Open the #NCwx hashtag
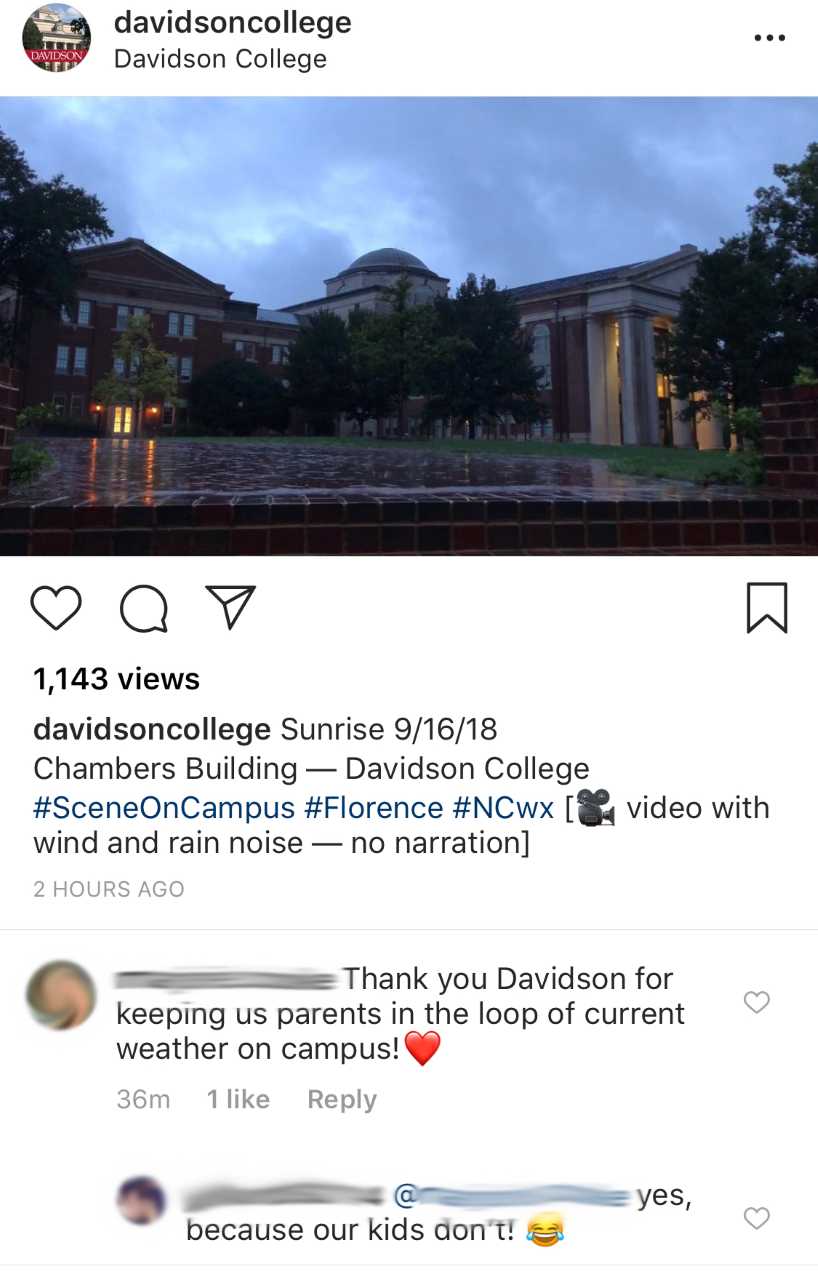This screenshot has height=1280, width=818. click(503, 808)
